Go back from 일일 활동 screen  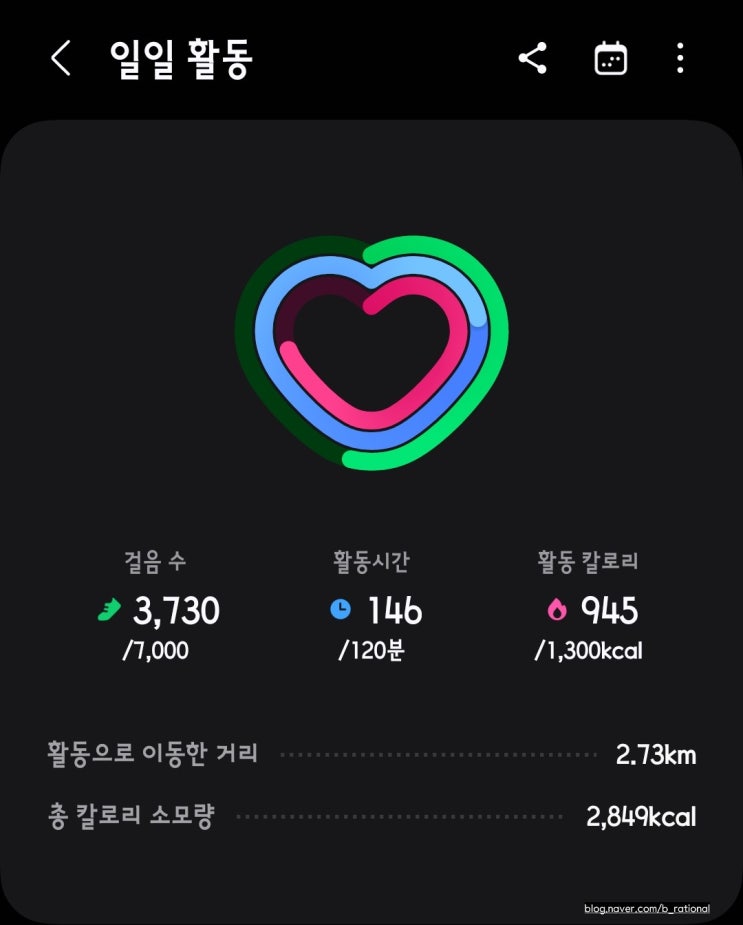pyautogui.click(x=60, y=59)
